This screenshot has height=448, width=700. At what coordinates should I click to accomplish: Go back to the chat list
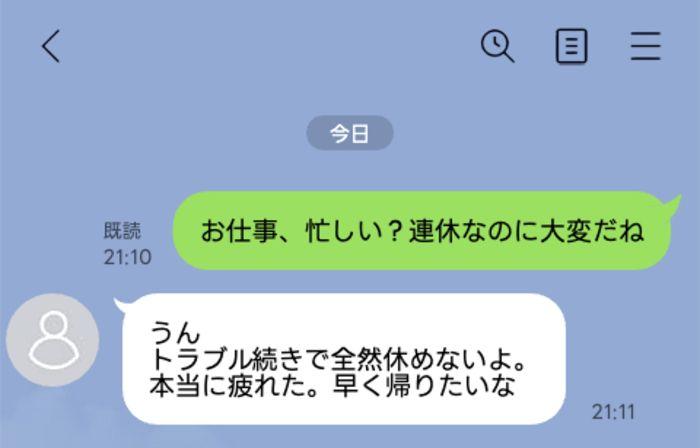pos(51,46)
